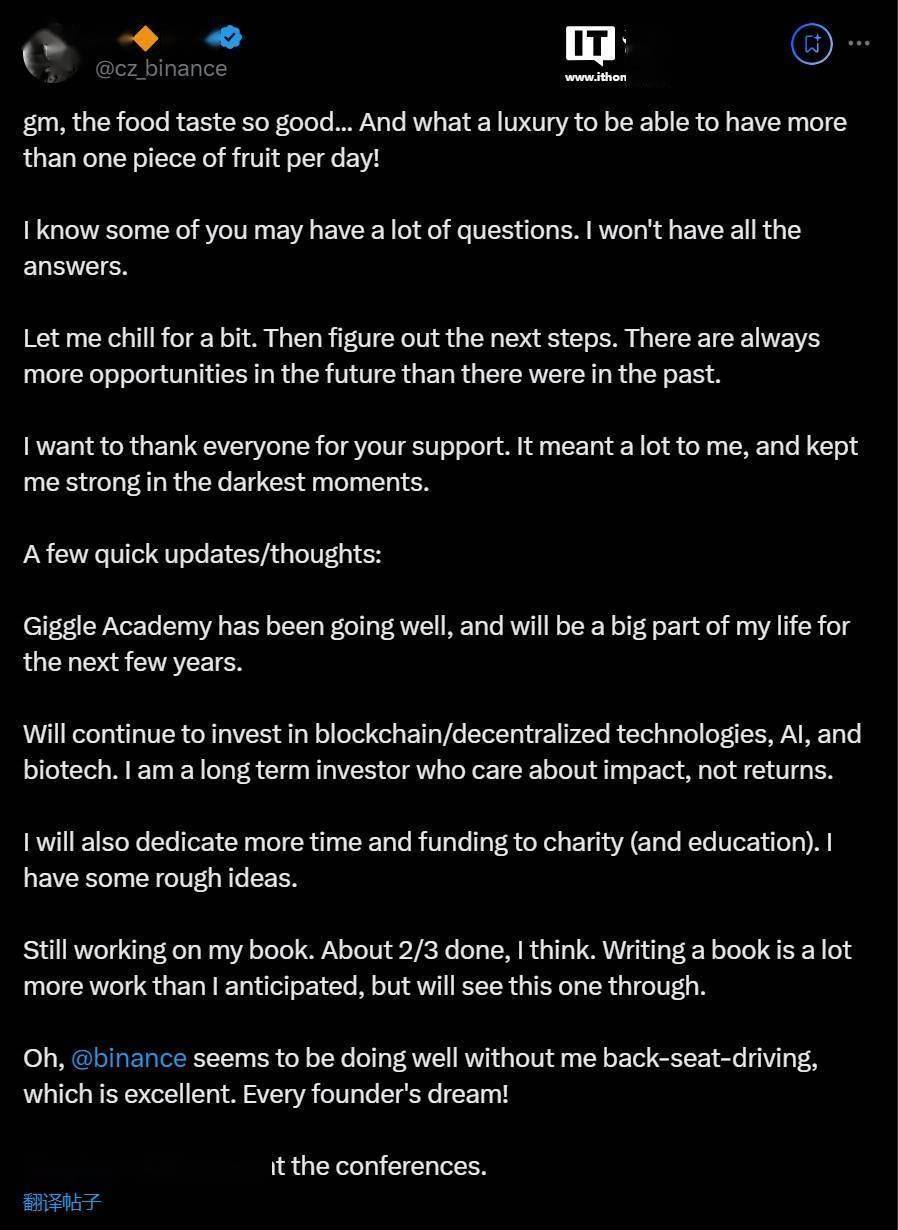Open the author's profile picture
The width and height of the screenshot is (898, 1230).
tap(52, 52)
